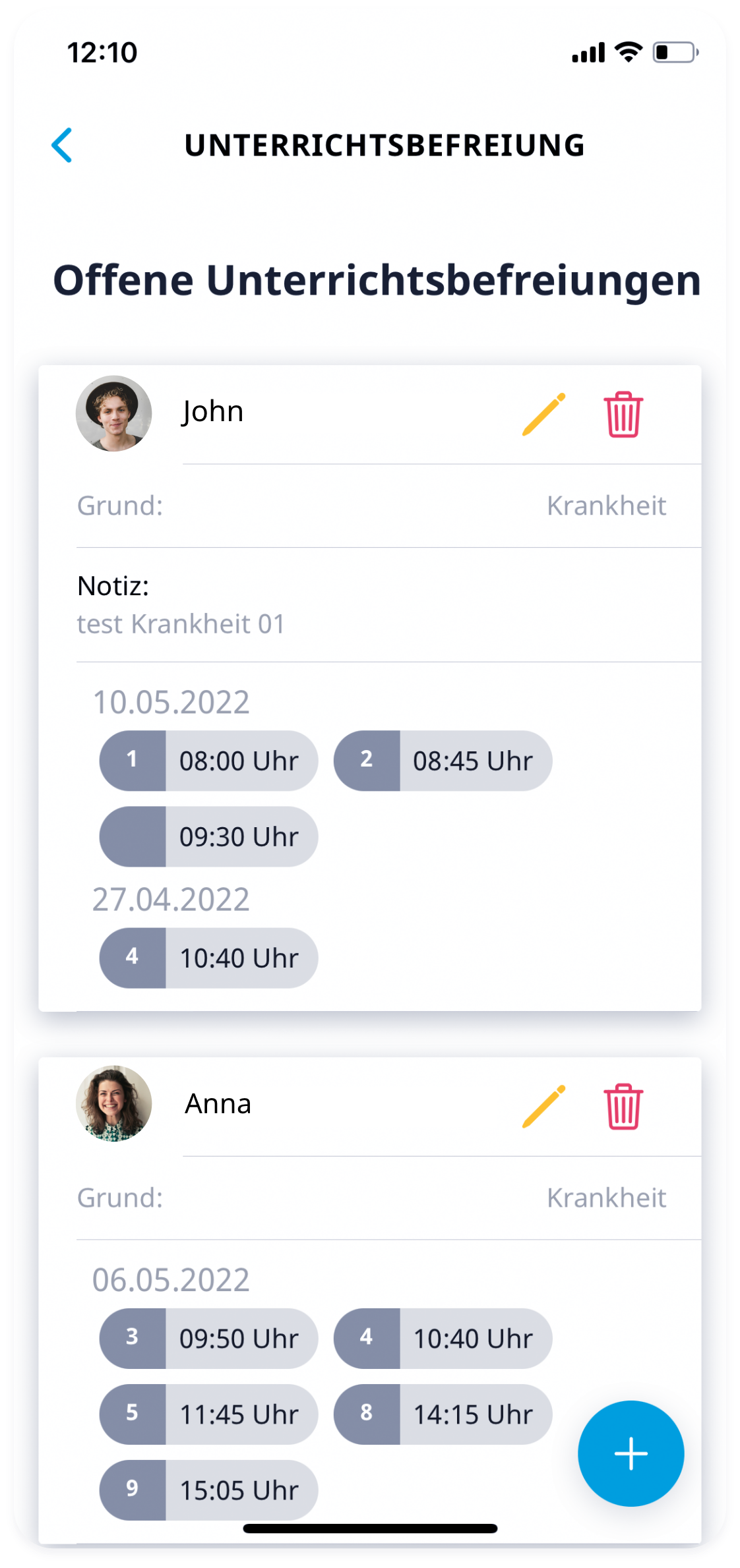
Task: Go back from Unterrichtsbefreiung screen
Action: pos(62,145)
